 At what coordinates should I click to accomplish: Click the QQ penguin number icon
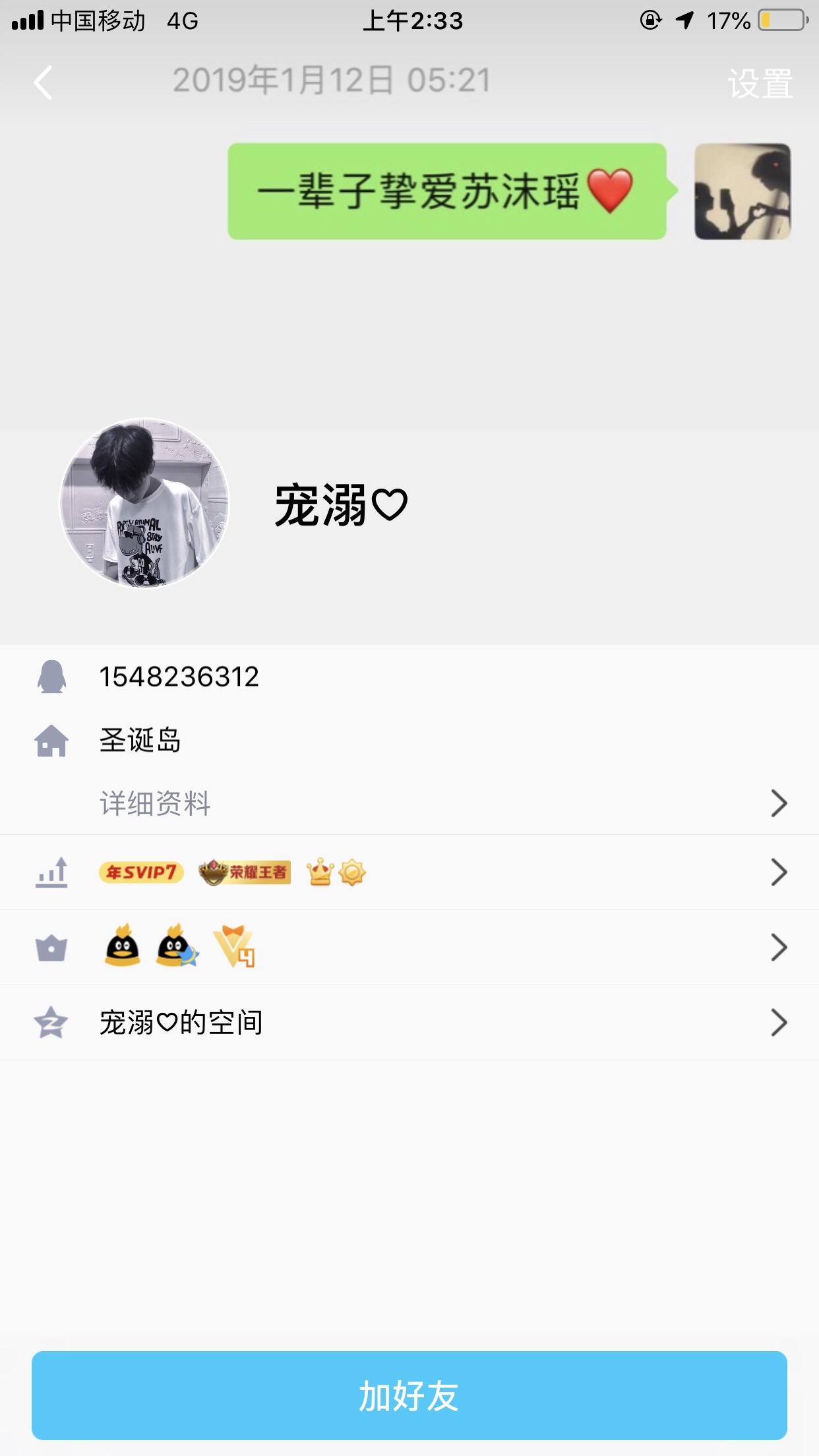51,677
